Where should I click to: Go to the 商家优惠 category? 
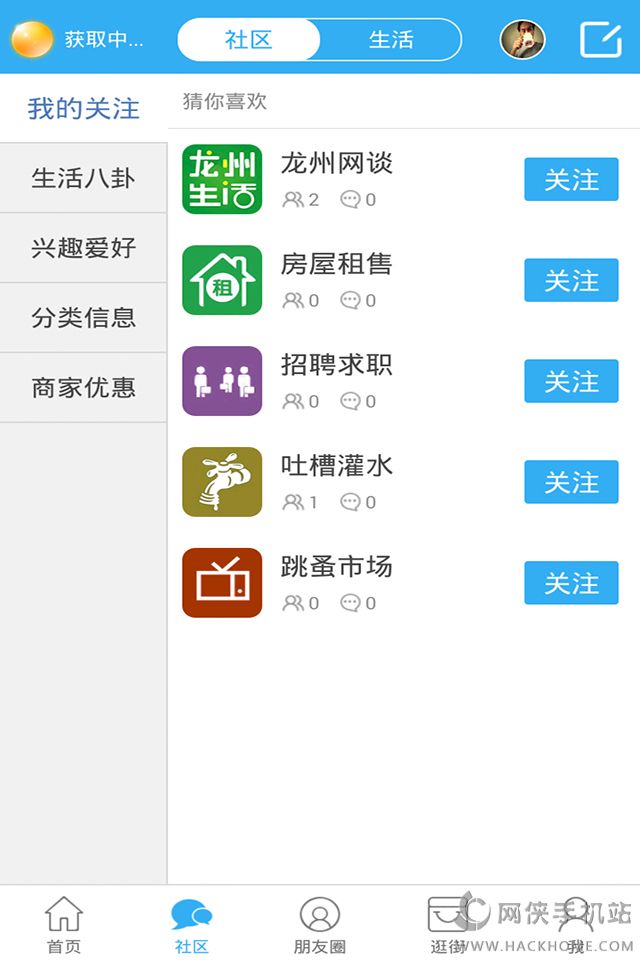coord(83,388)
